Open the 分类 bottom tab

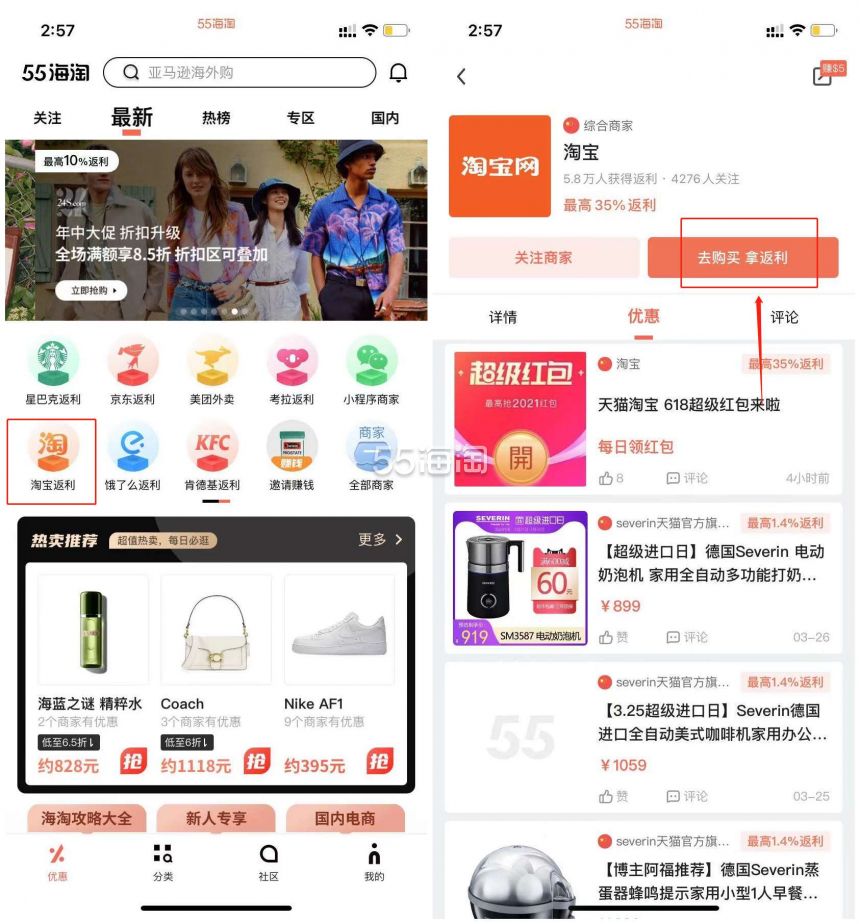click(163, 862)
